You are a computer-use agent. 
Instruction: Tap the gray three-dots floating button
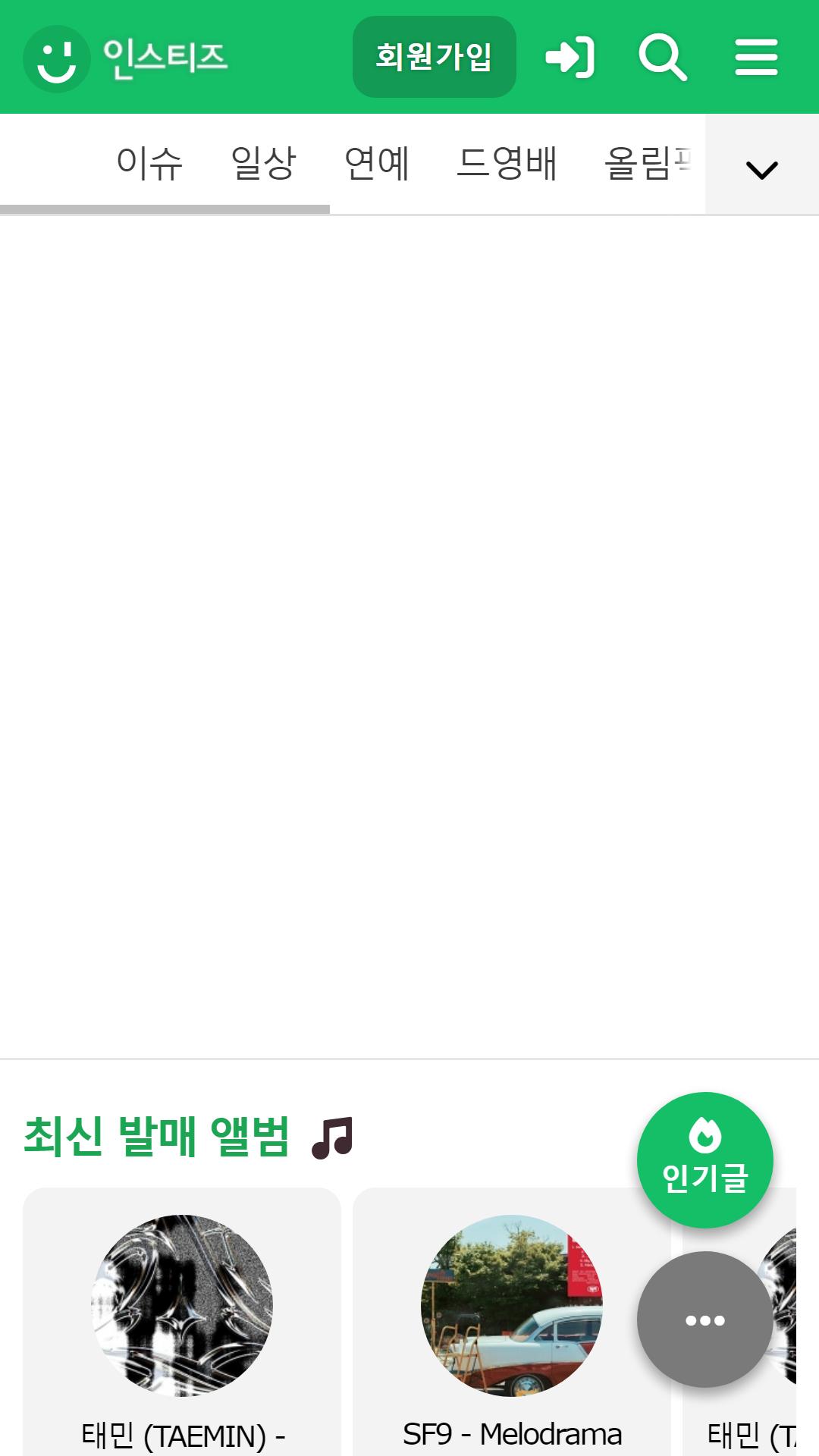705,1319
